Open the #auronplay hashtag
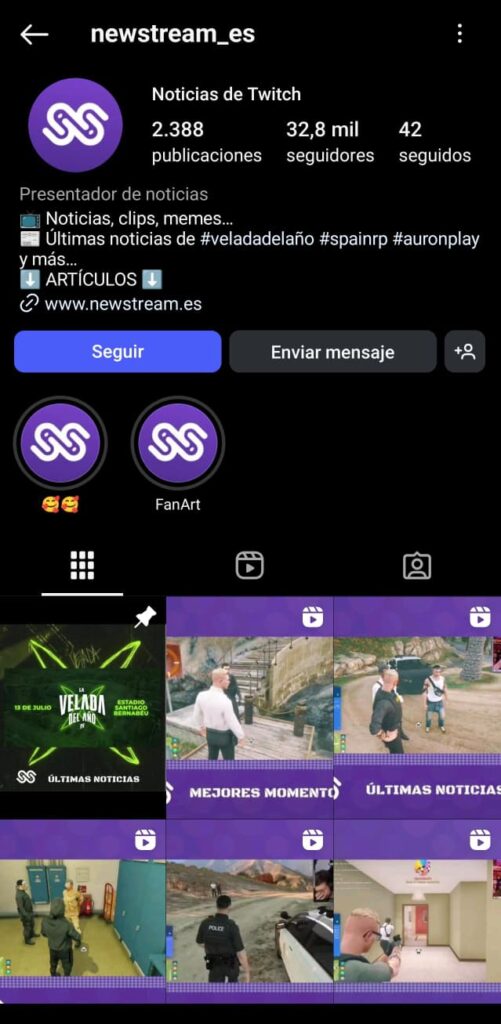 tap(436, 240)
